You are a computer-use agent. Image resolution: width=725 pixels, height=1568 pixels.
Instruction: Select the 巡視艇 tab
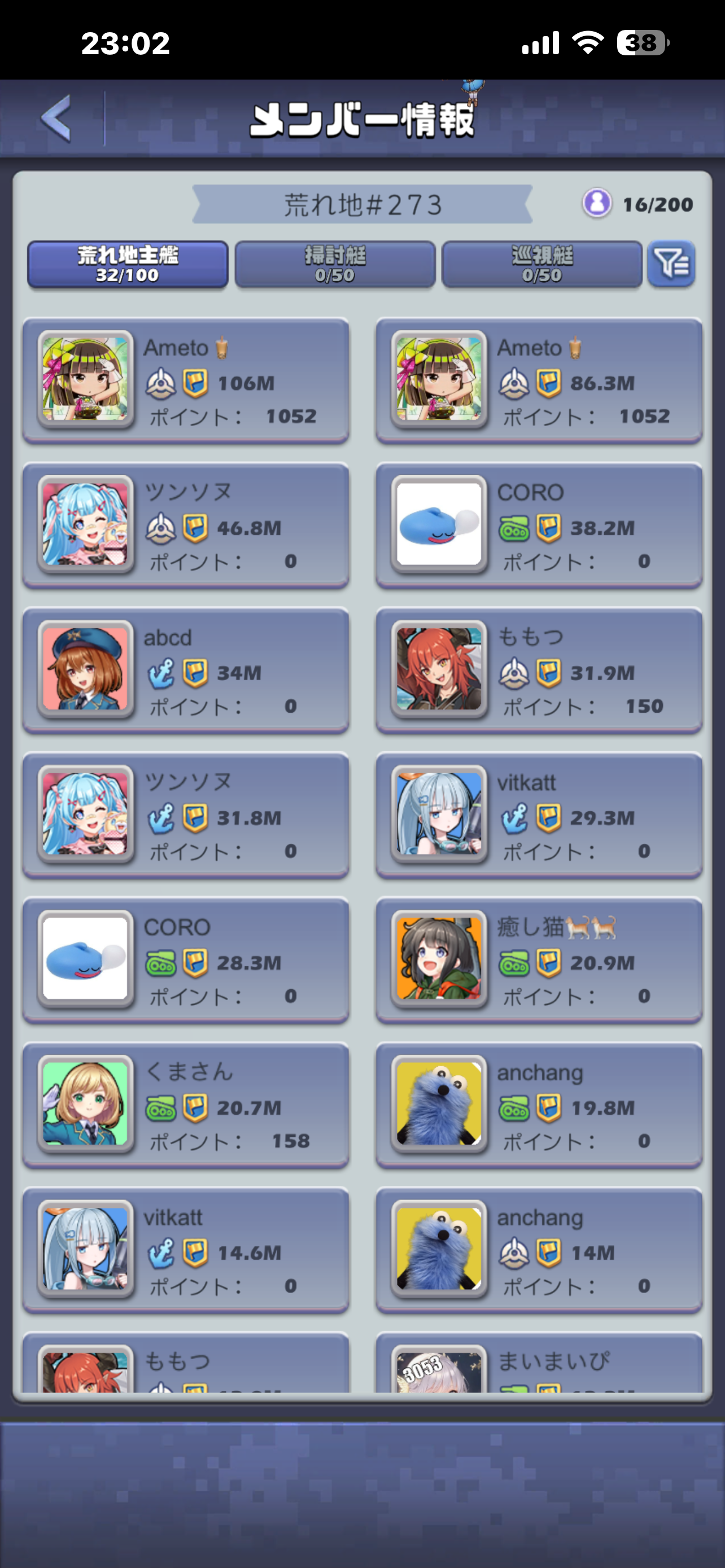point(541,264)
